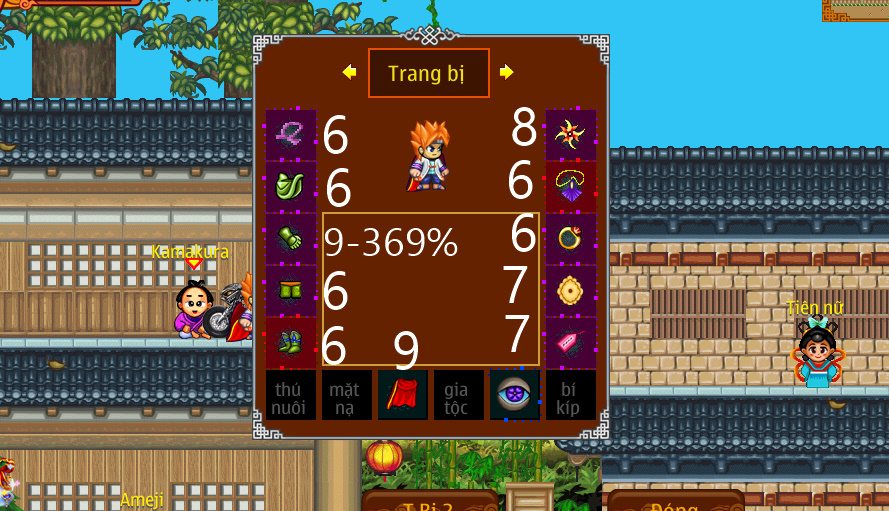Viewport: 889px width, 511px height.
Task: Close the panel with Đóng button
Action: pyautogui.click(x=675, y=502)
